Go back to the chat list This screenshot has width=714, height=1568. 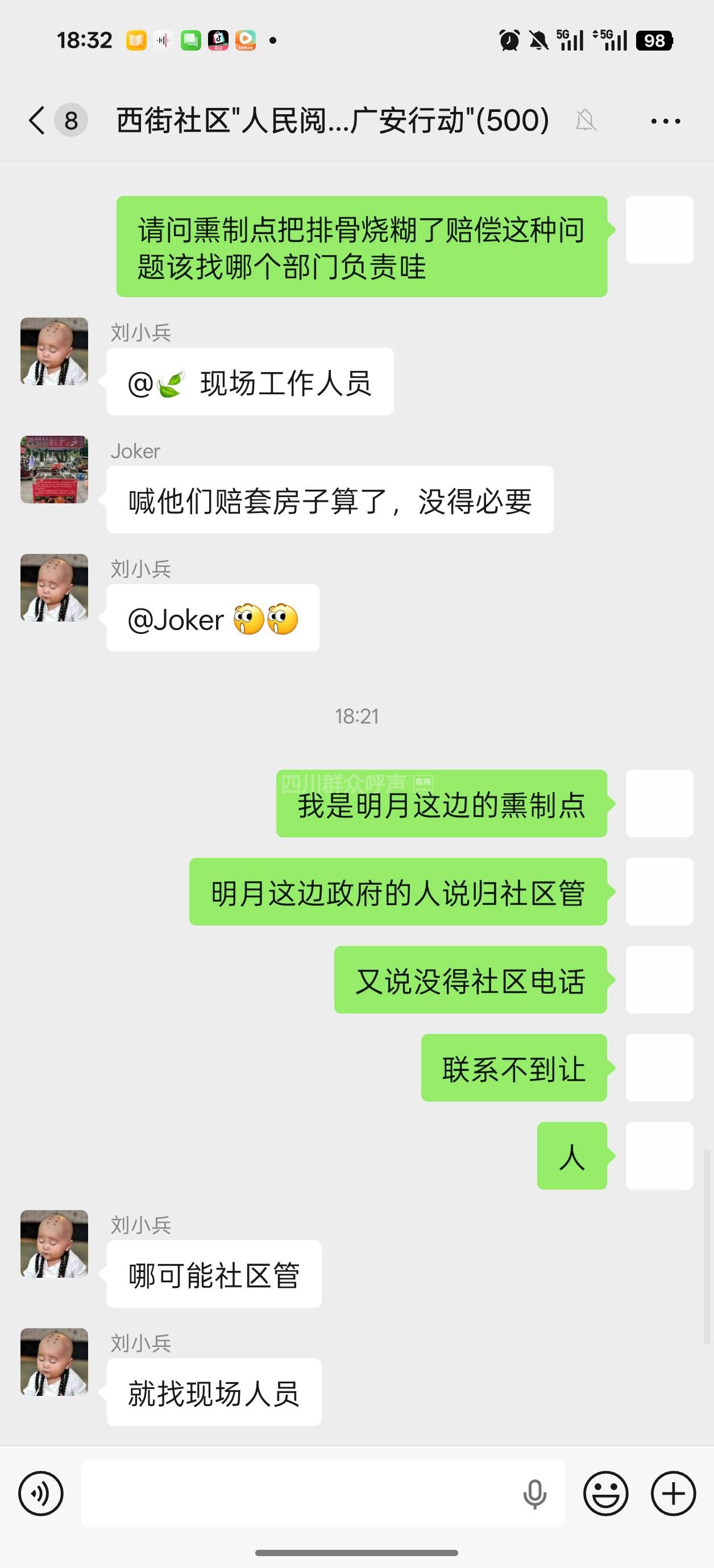[38, 120]
